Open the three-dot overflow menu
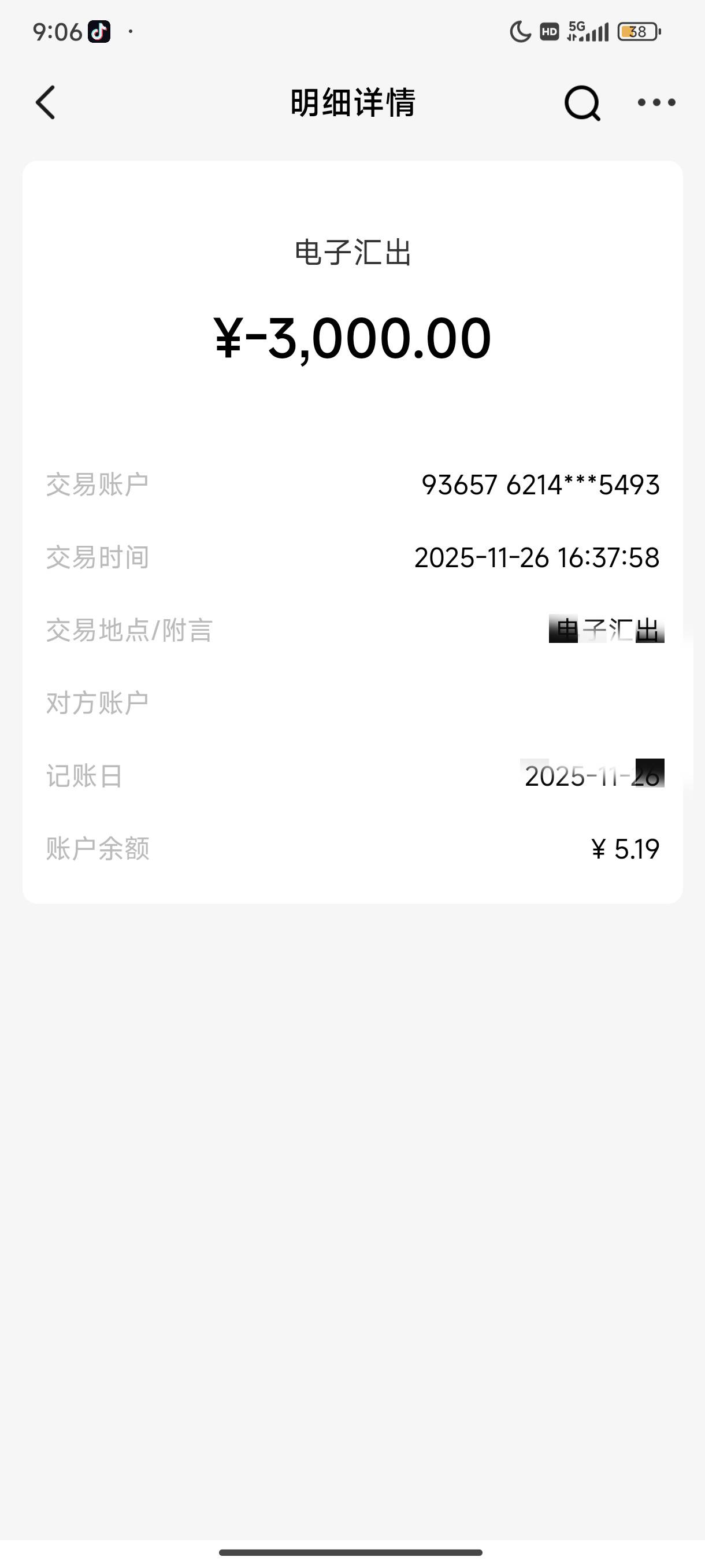This screenshot has width=705, height=1568. pos(656,102)
